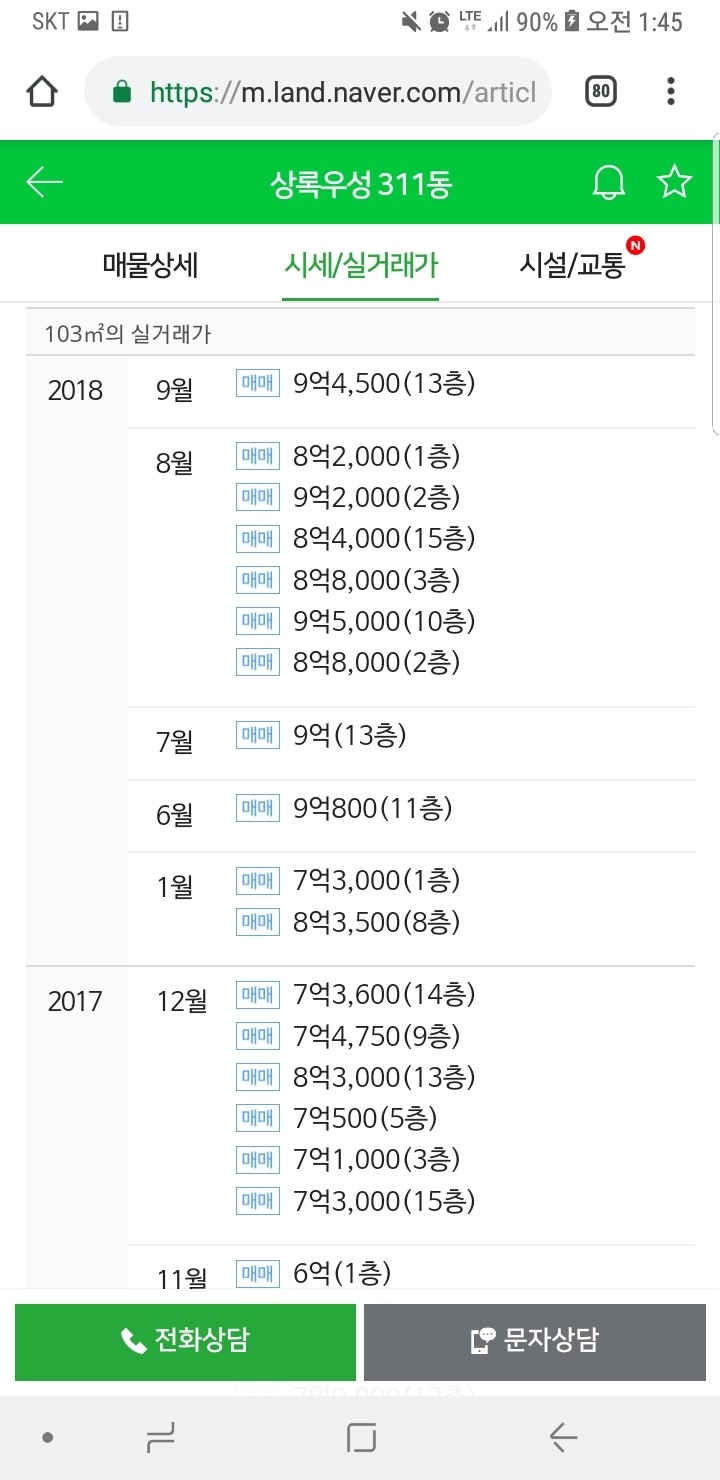Tap the 매매 badge beside 9억(13층) in July
This screenshot has width=720, height=1480.
tap(257, 734)
